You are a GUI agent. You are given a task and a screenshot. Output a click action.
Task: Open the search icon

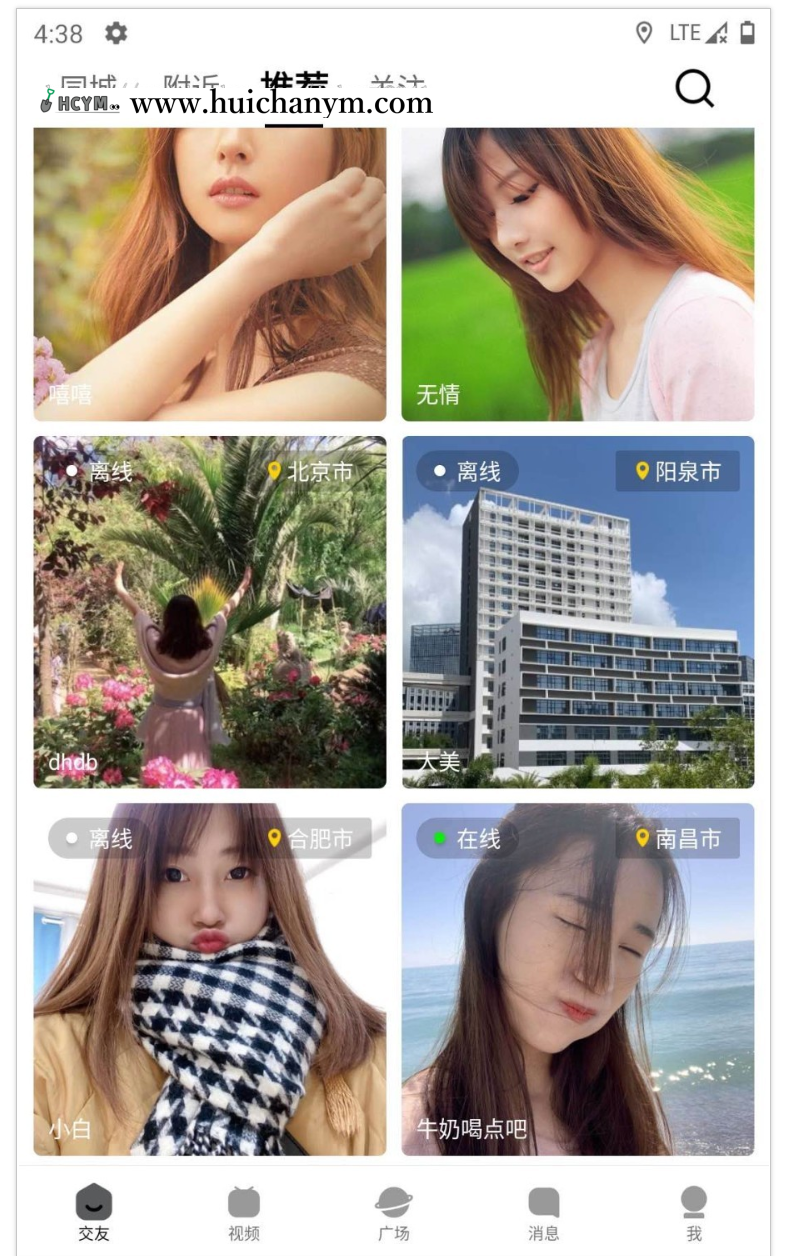tap(694, 89)
